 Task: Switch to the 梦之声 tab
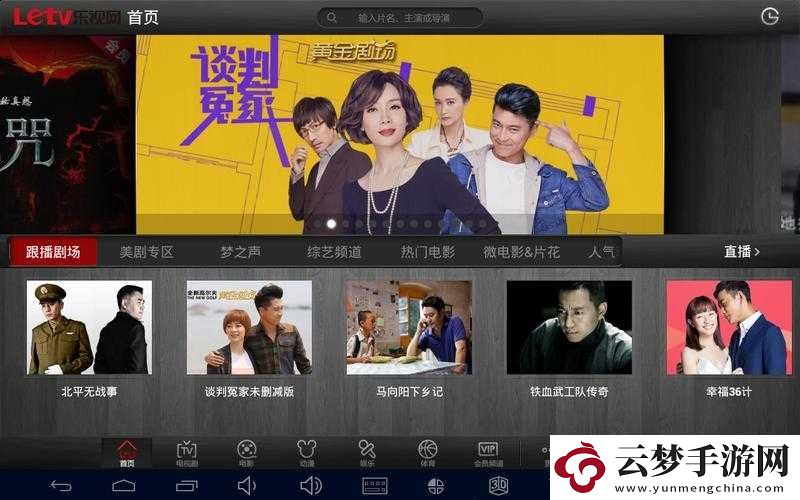240,252
